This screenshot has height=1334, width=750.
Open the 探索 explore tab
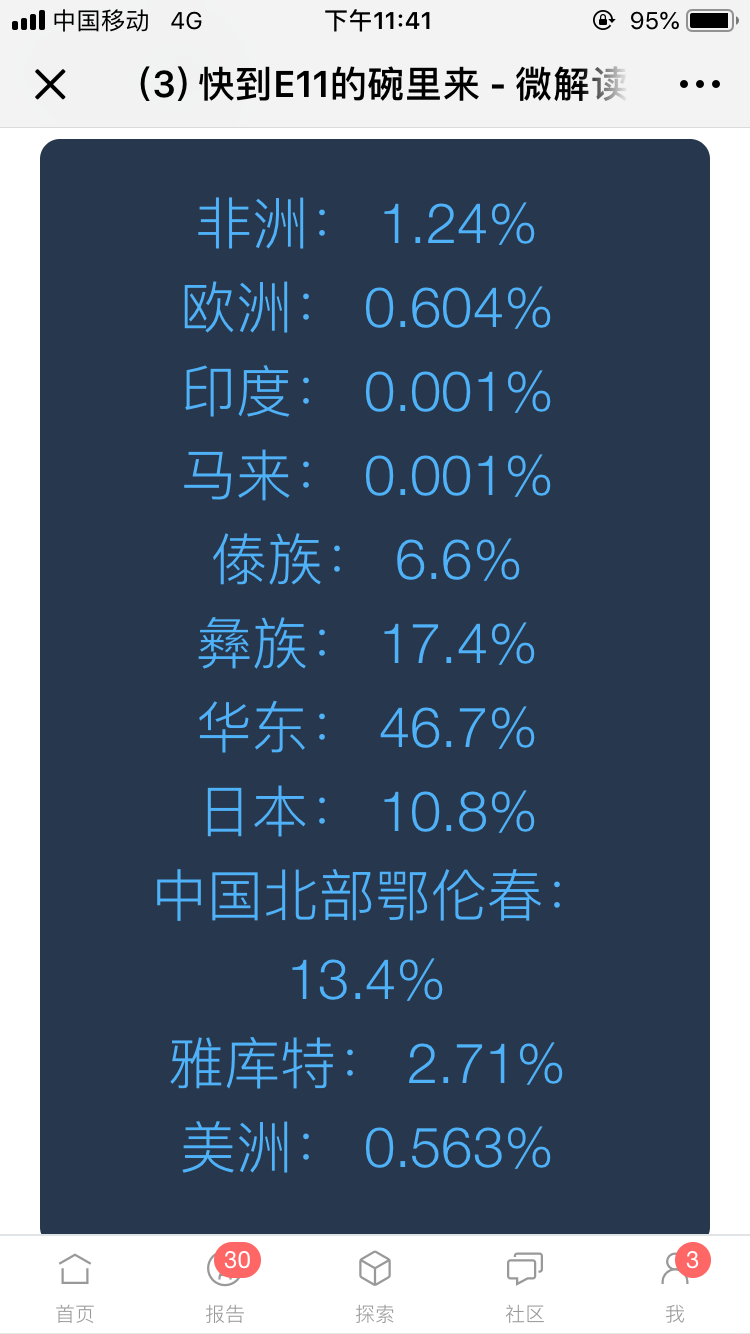click(x=375, y=1287)
